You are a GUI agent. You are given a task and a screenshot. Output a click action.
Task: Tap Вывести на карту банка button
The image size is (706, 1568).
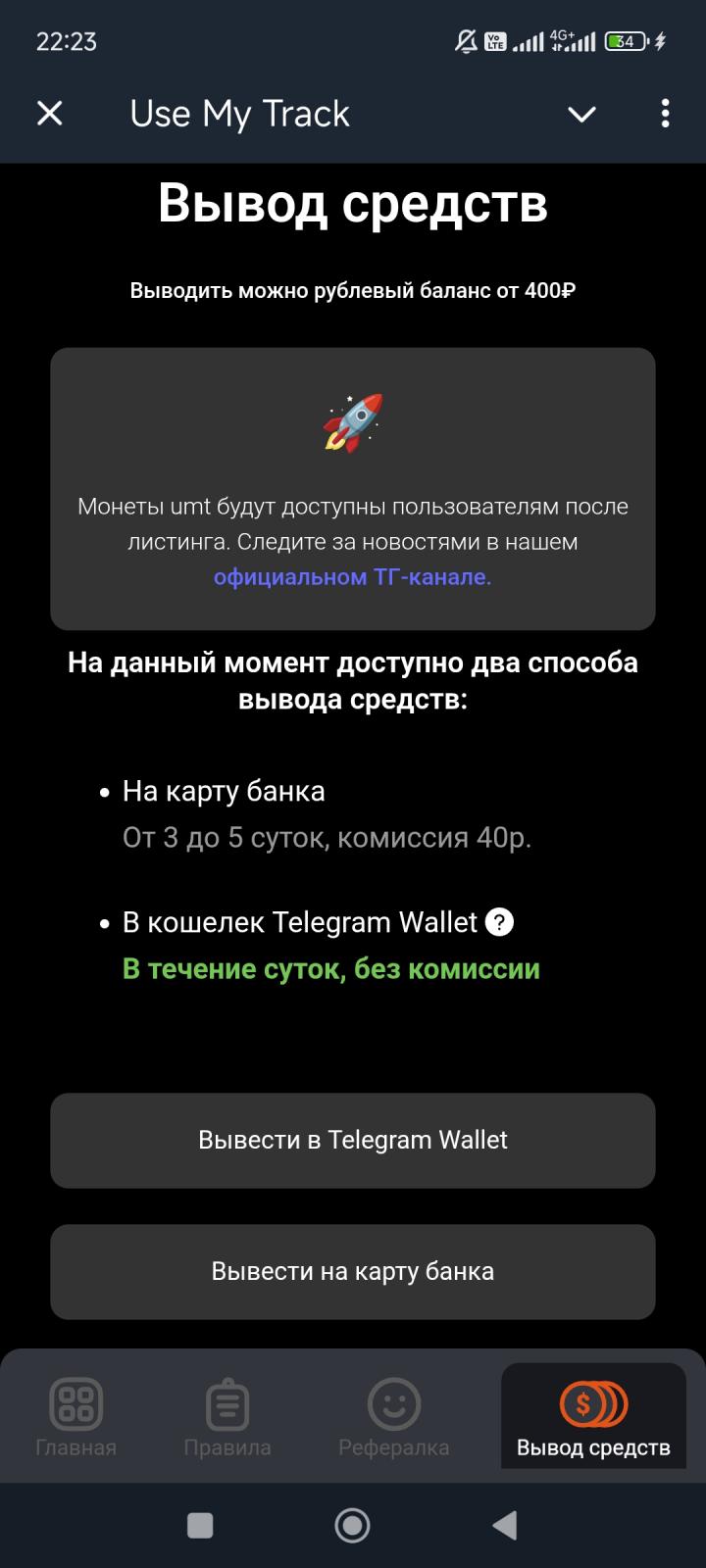click(353, 1271)
